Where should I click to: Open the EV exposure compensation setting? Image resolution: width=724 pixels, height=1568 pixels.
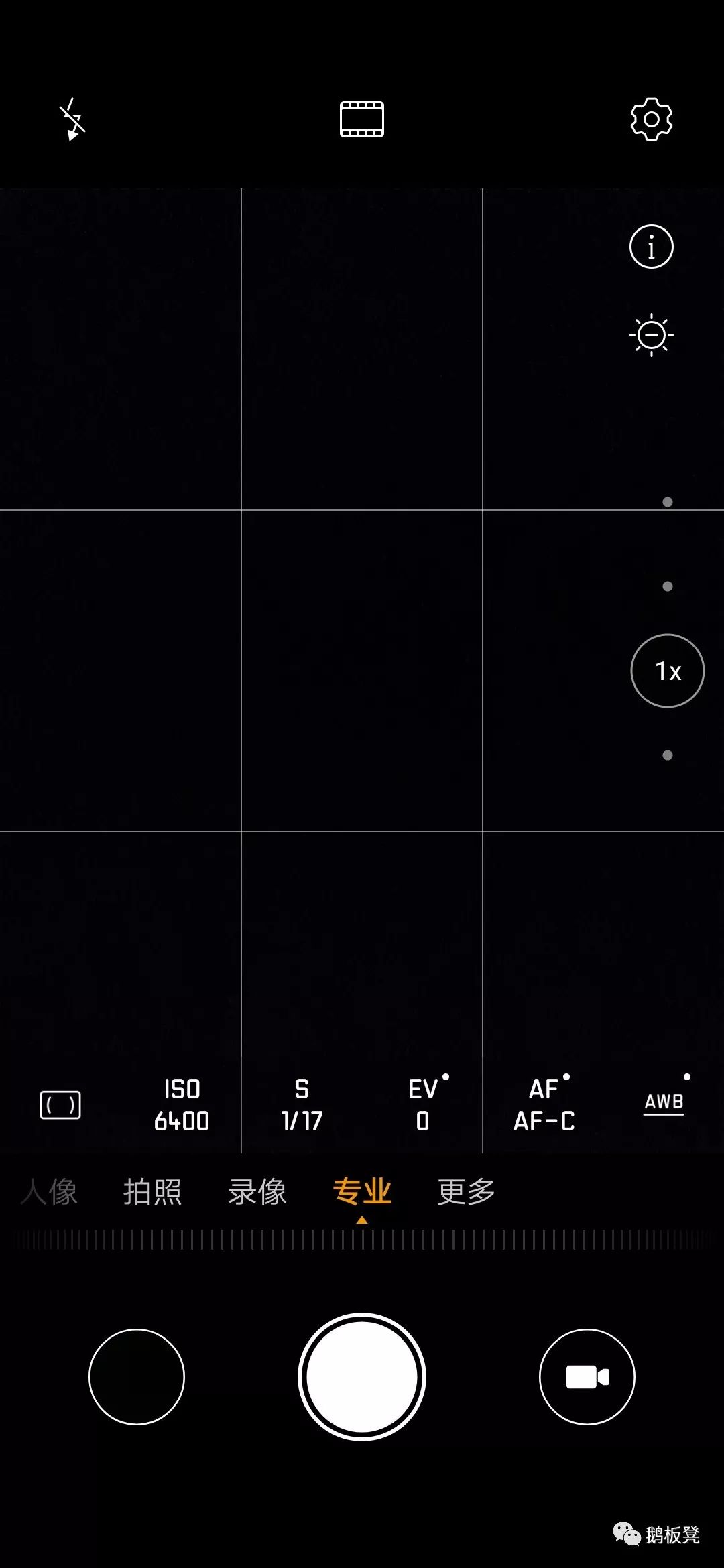point(423,1105)
